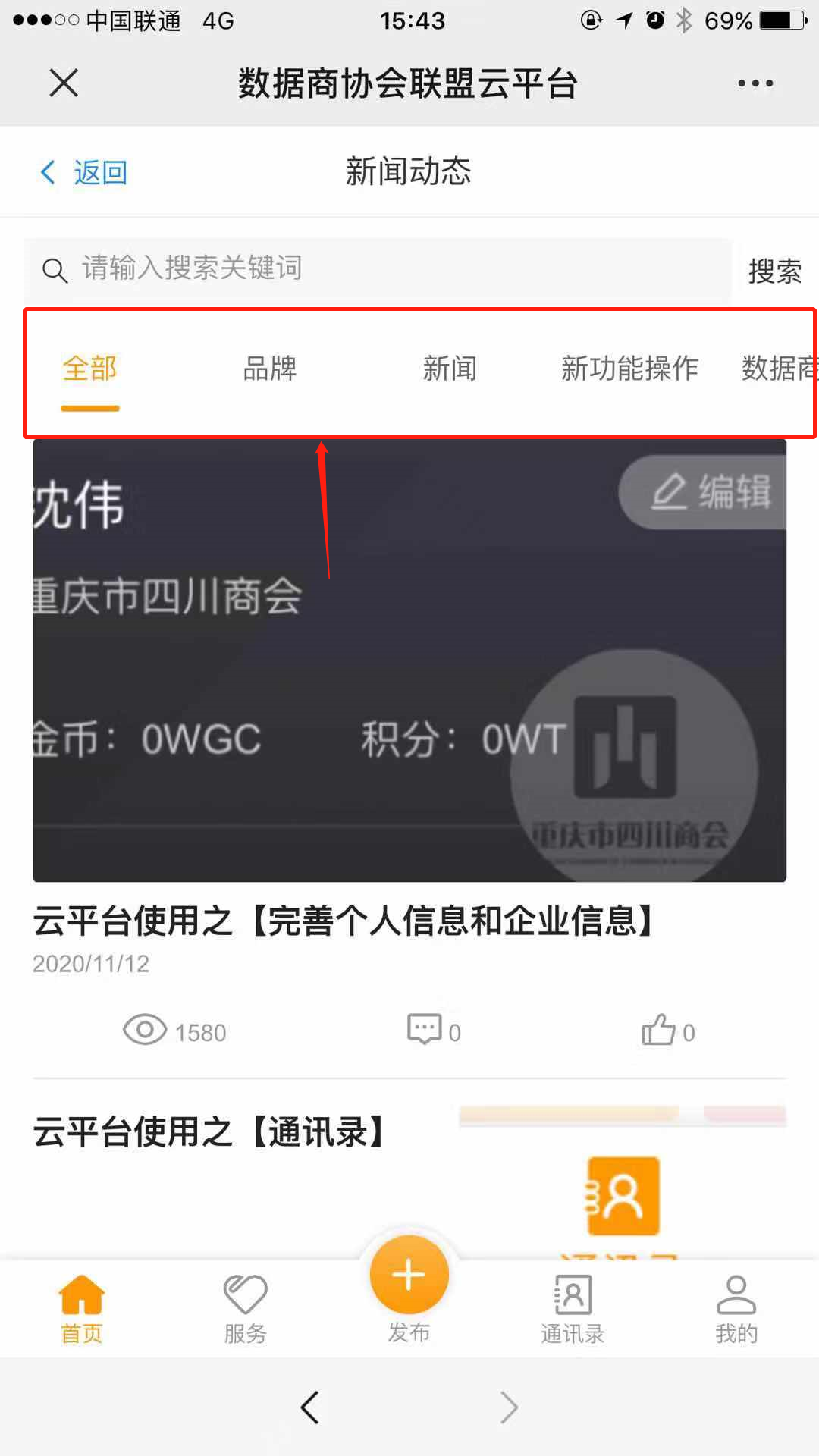The image size is (819, 1456).
Task: Open the three-dot overflow menu
Action: point(755,83)
